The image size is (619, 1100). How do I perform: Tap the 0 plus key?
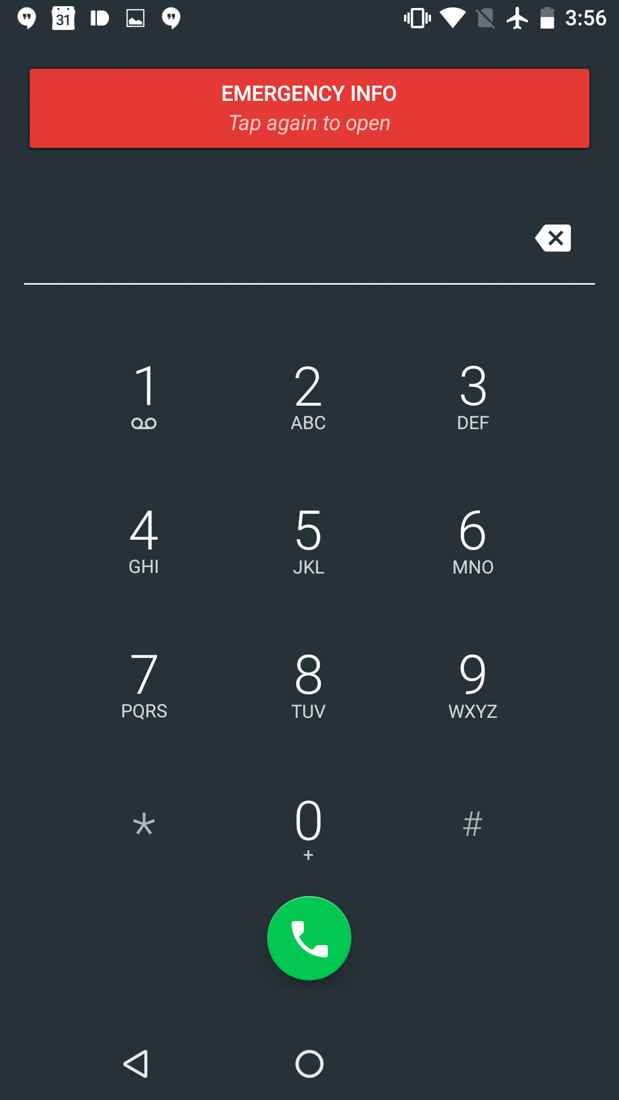pos(308,829)
